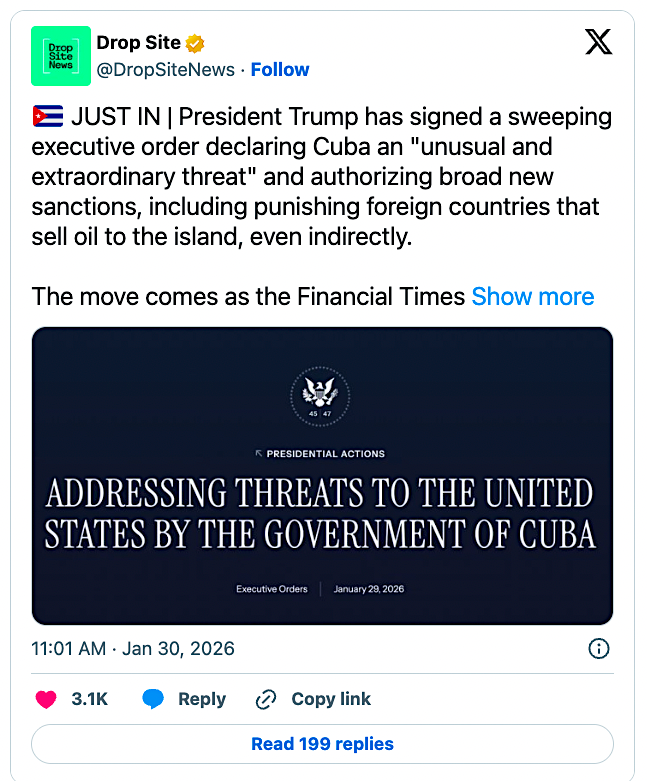Open the tweet info icon

click(599, 648)
